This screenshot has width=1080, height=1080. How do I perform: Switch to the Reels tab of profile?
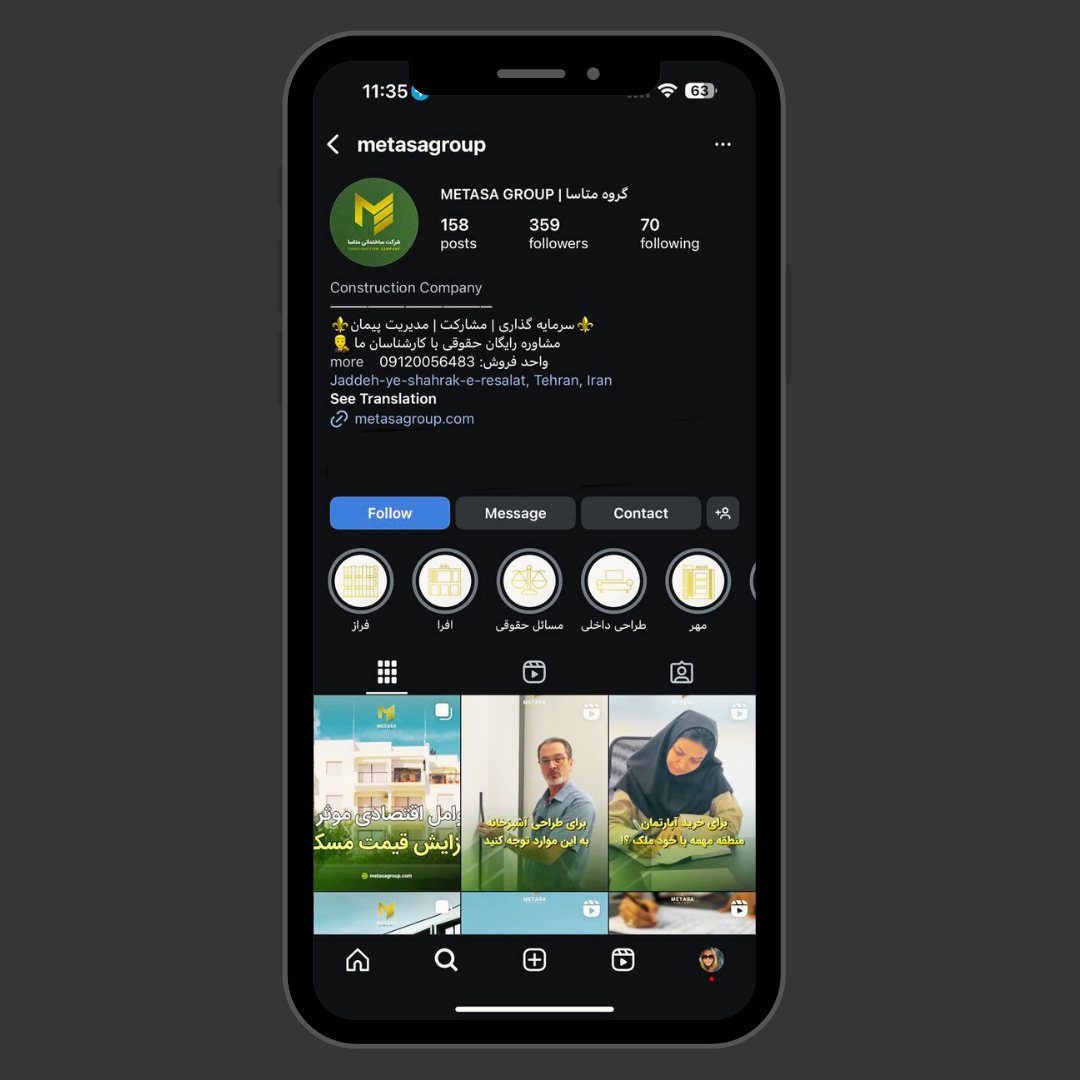tap(534, 672)
